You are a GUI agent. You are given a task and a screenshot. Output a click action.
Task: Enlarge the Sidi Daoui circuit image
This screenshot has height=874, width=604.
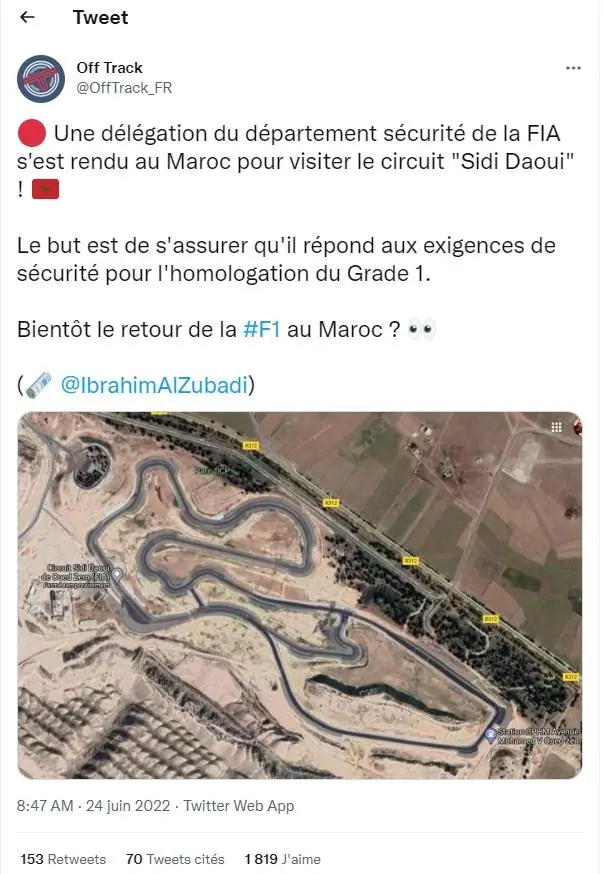(300, 595)
